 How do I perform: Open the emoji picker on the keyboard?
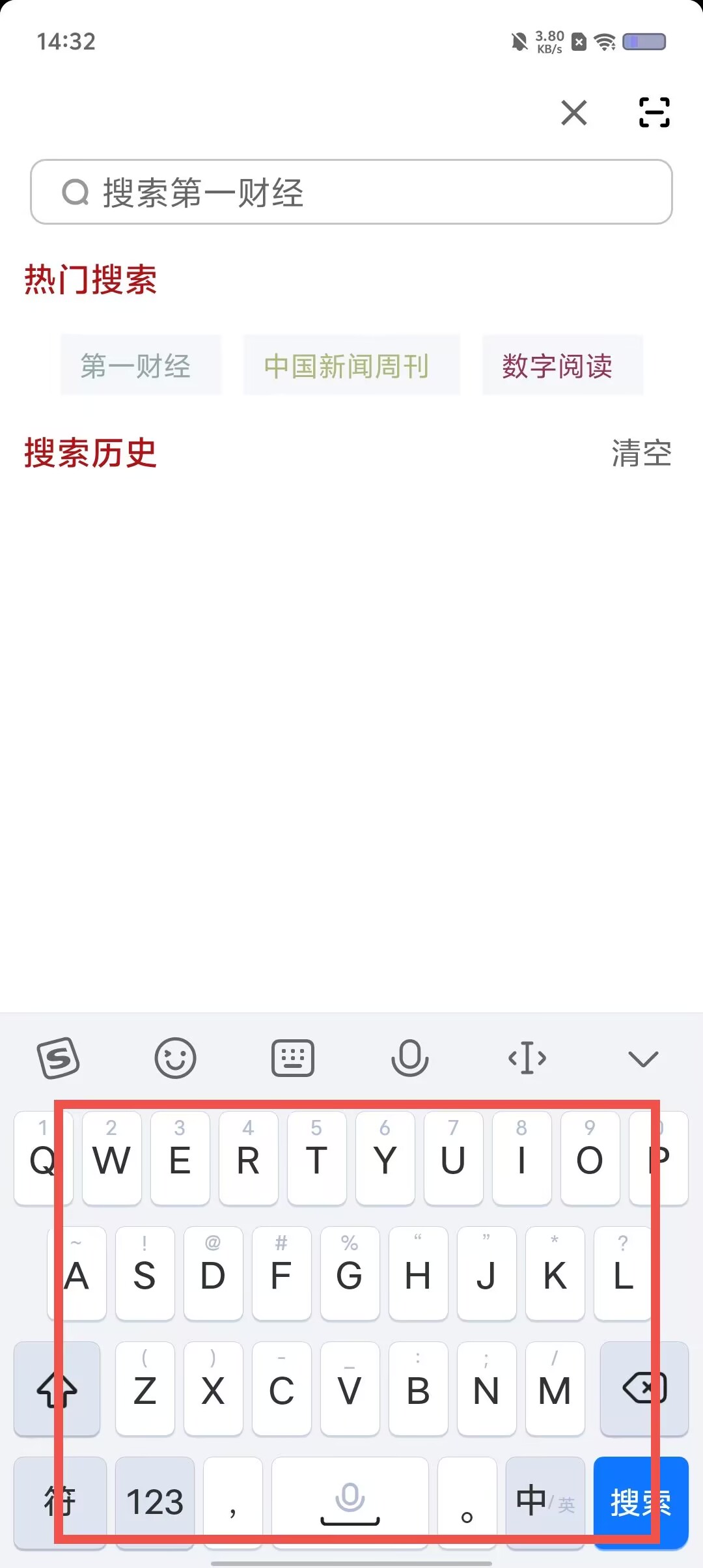[176, 1057]
